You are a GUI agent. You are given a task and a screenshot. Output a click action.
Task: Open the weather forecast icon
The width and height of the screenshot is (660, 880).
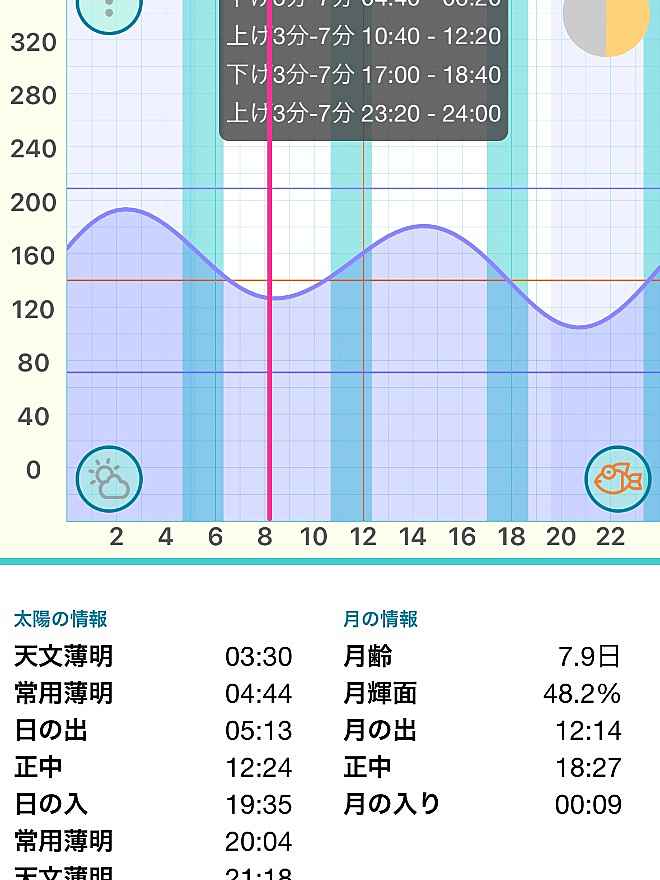[109, 480]
